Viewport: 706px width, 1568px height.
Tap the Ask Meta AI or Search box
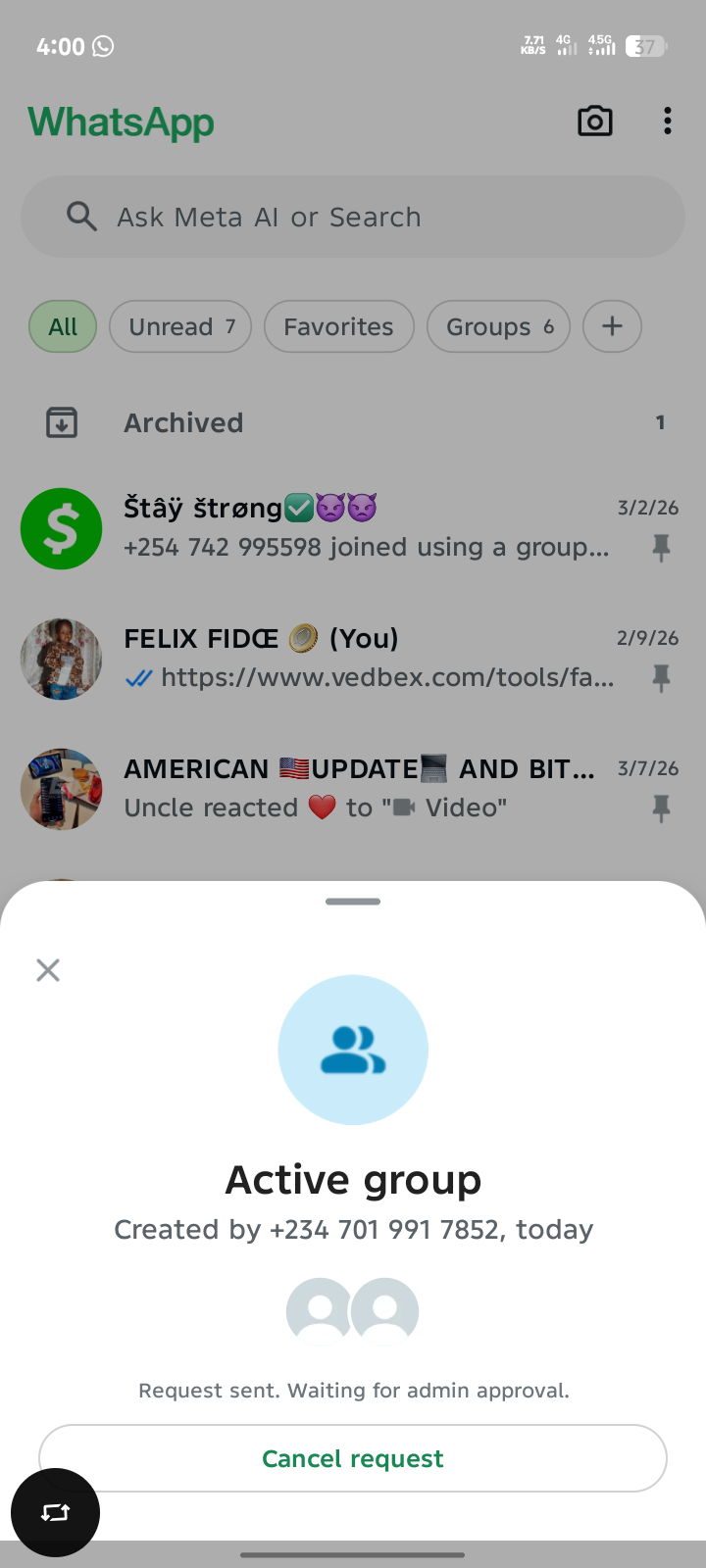(x=353, y=217)
